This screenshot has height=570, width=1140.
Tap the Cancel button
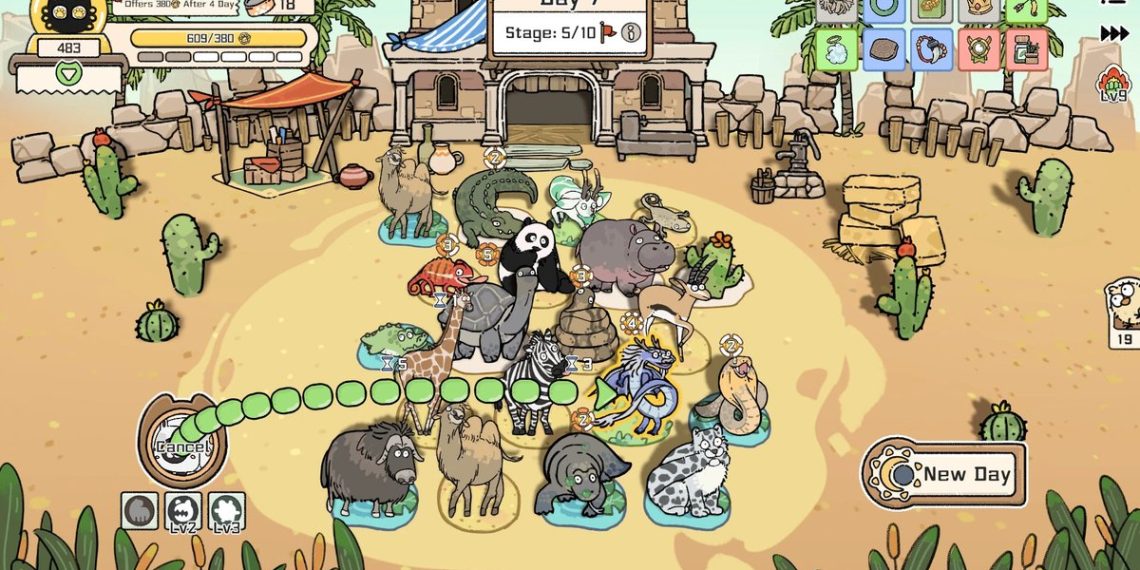(x=181, y=445)
